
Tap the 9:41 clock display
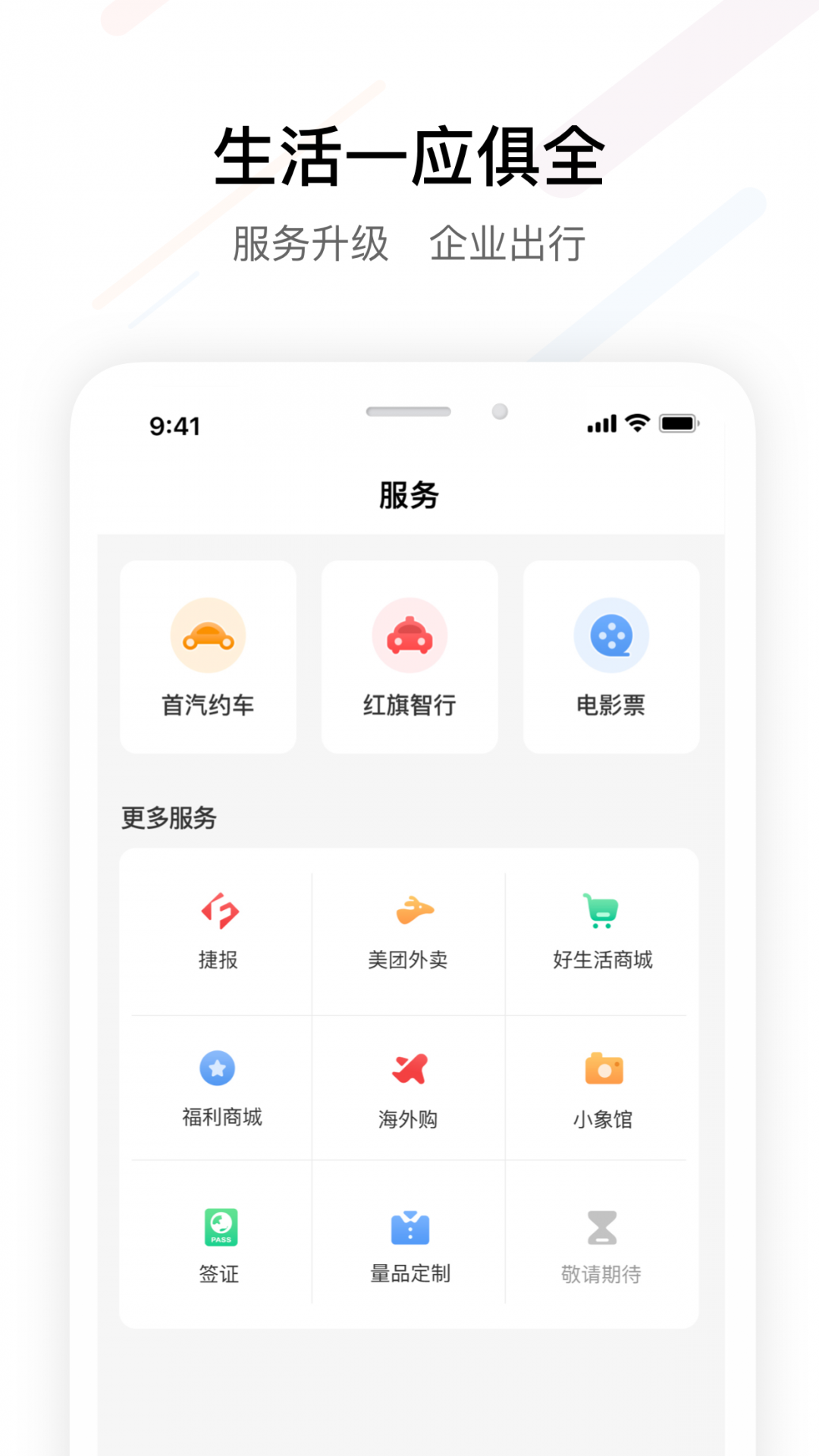[175, 427]
